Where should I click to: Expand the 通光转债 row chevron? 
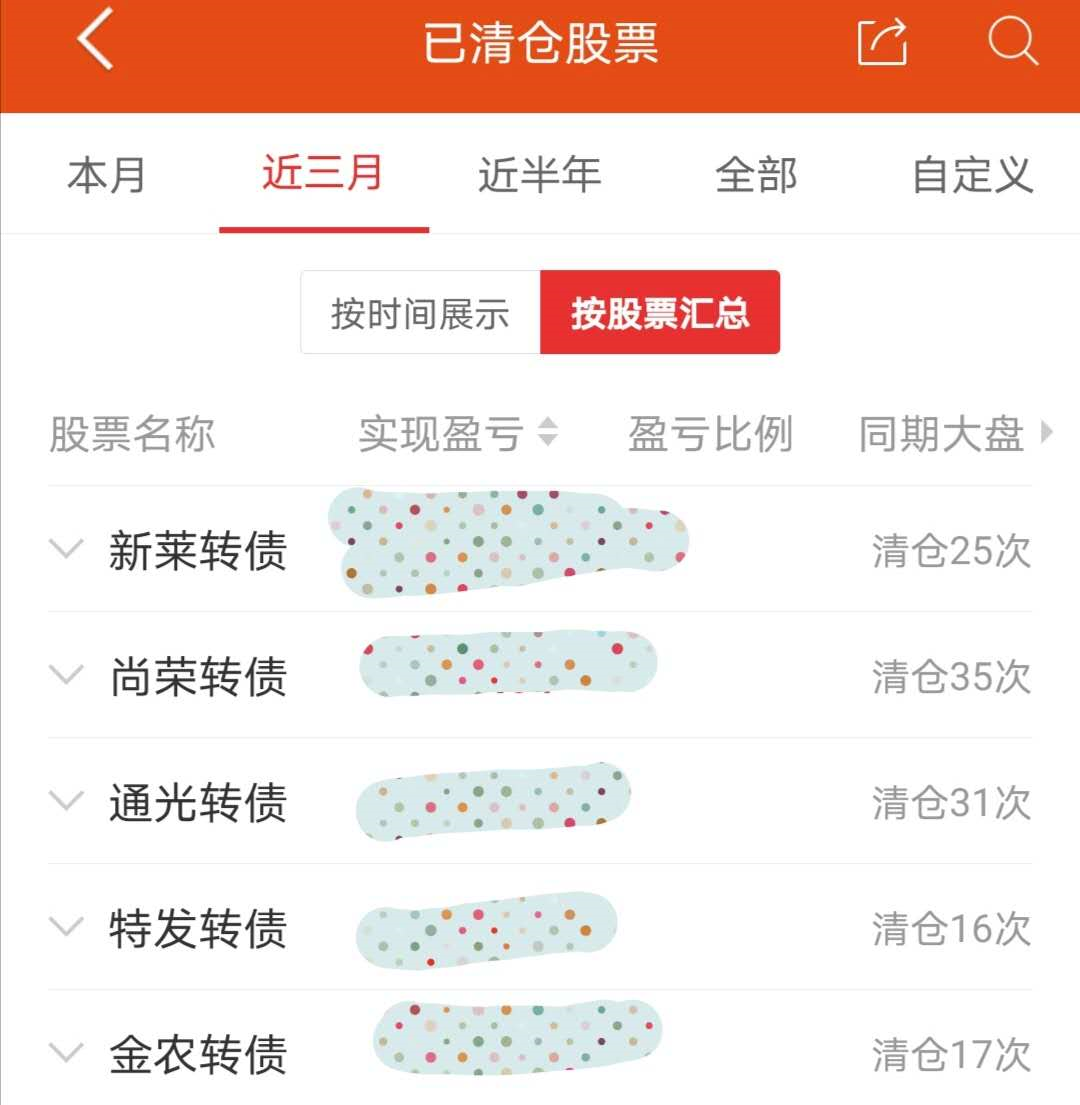tap(65, 800)
